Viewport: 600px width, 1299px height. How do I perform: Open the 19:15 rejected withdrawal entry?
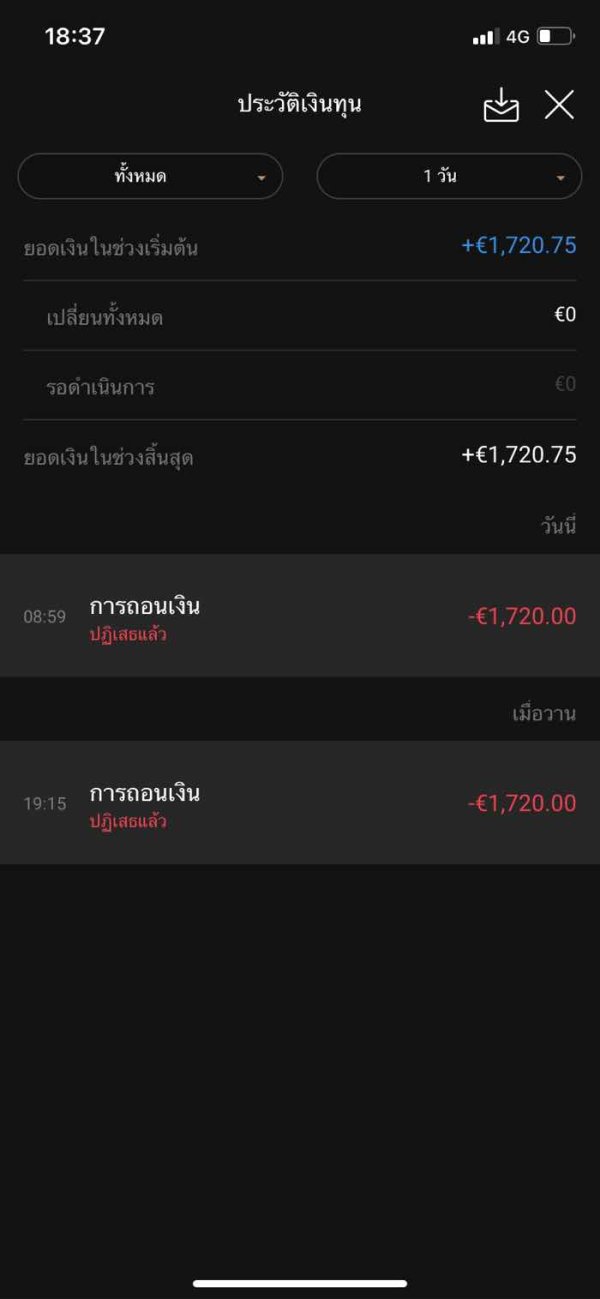coord(300,803)
